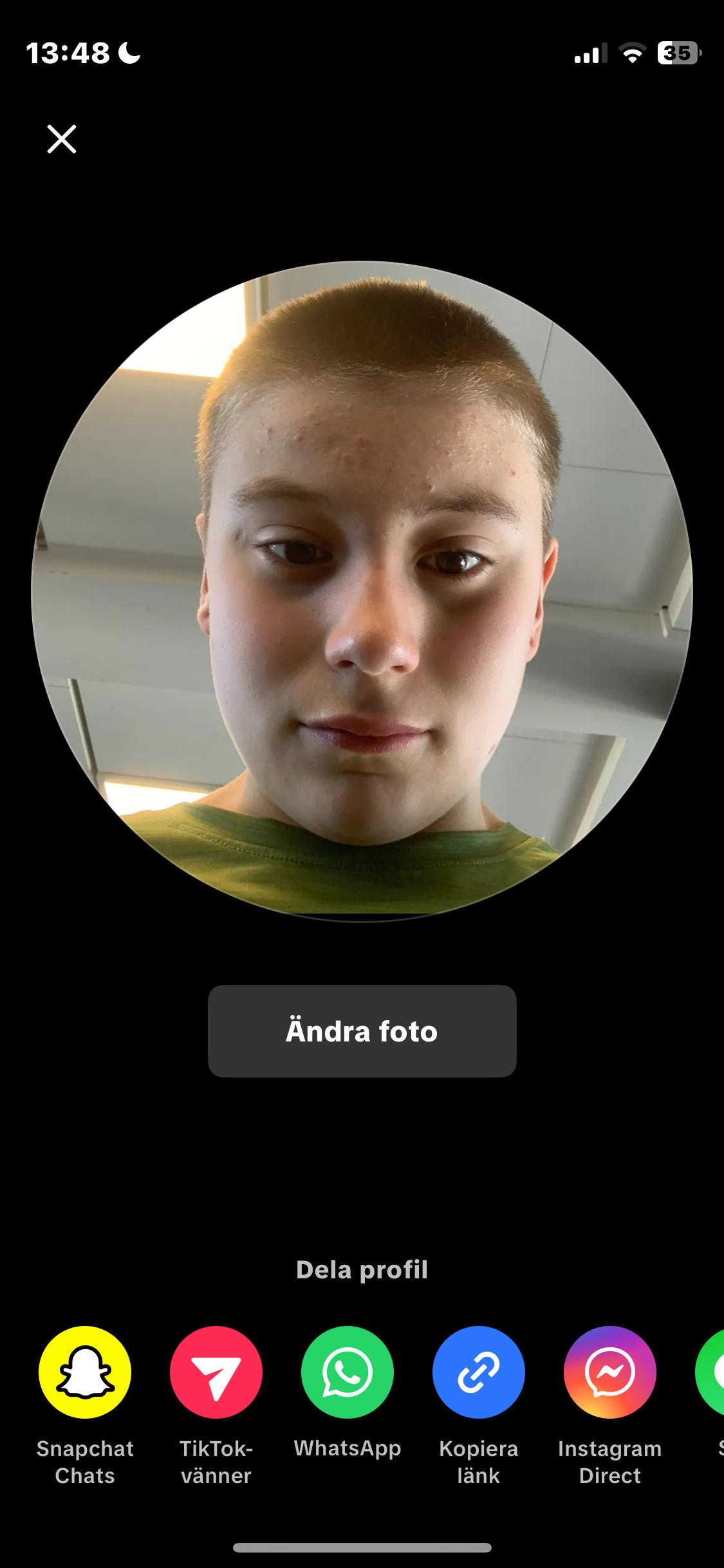Select Kopiera länk to copy profile link
The height and width of the screenshot is (1568, 724).
pyautogui.click(x=479, y=1372)
